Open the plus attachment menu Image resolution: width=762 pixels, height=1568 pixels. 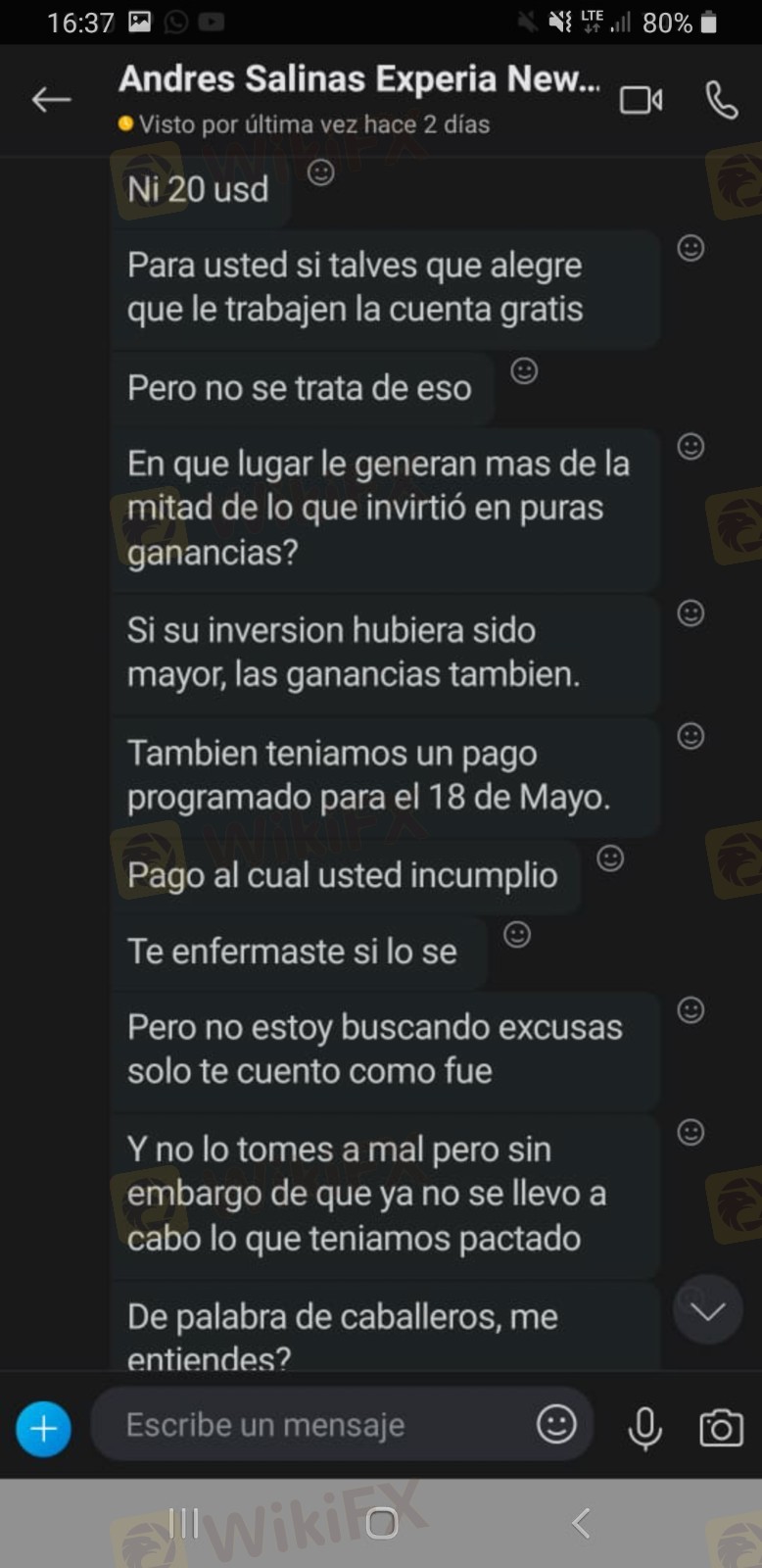click(x=44, y=1429)
